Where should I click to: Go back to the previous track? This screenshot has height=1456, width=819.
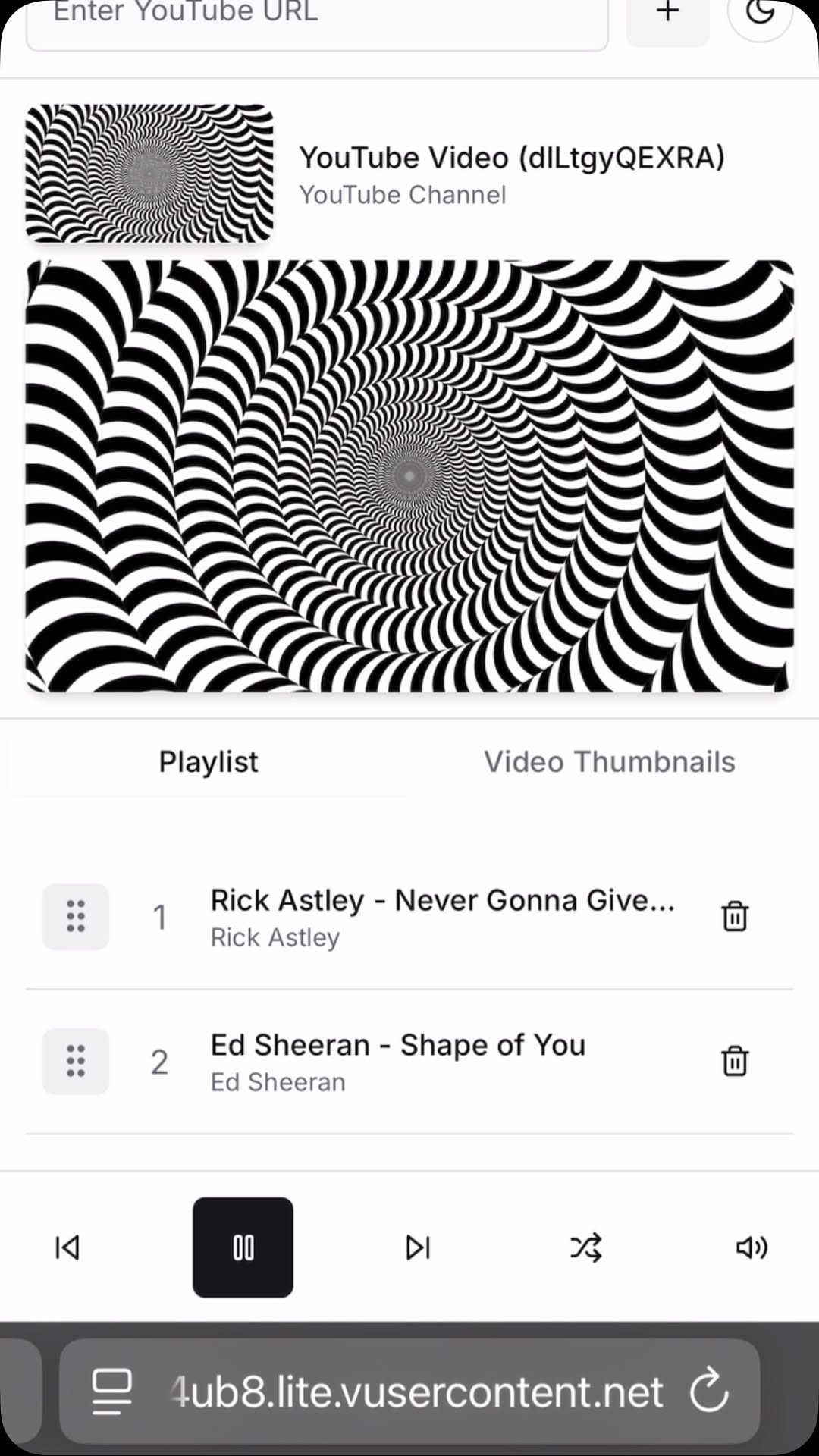coord(67,1247)
